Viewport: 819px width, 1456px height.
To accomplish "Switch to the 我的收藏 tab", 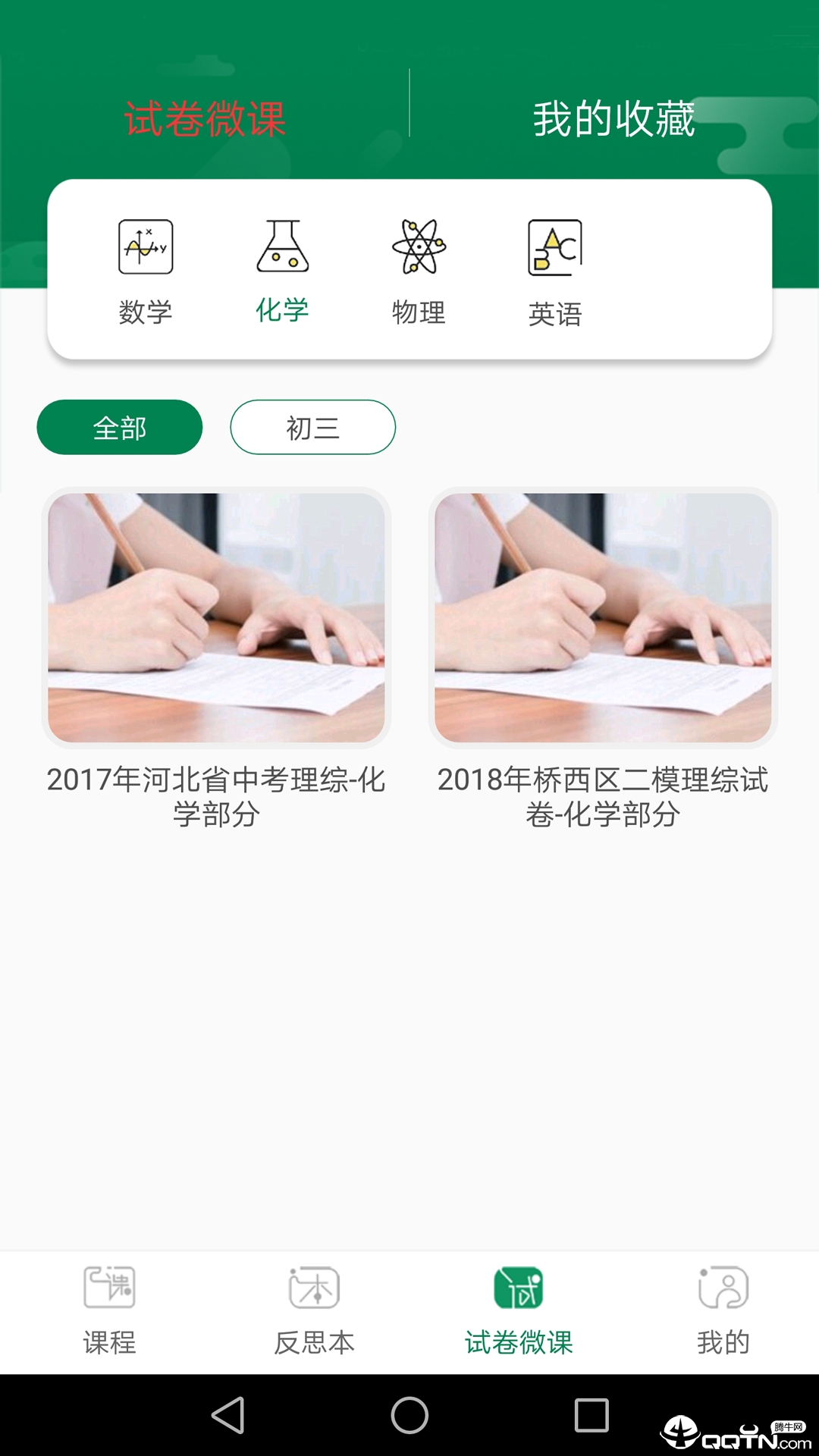I will pyautogui.click(x=613, y=119).
